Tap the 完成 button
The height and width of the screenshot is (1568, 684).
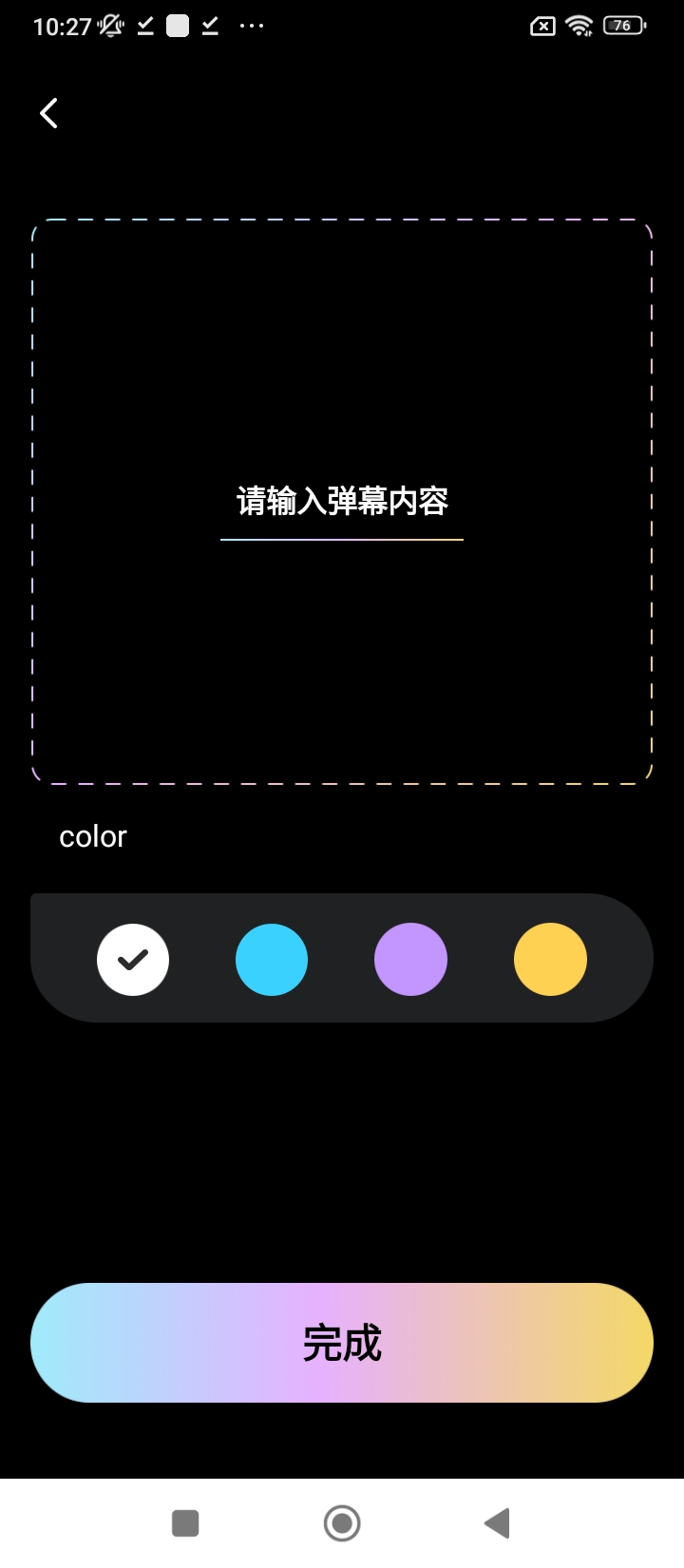tap(342, 1343)
